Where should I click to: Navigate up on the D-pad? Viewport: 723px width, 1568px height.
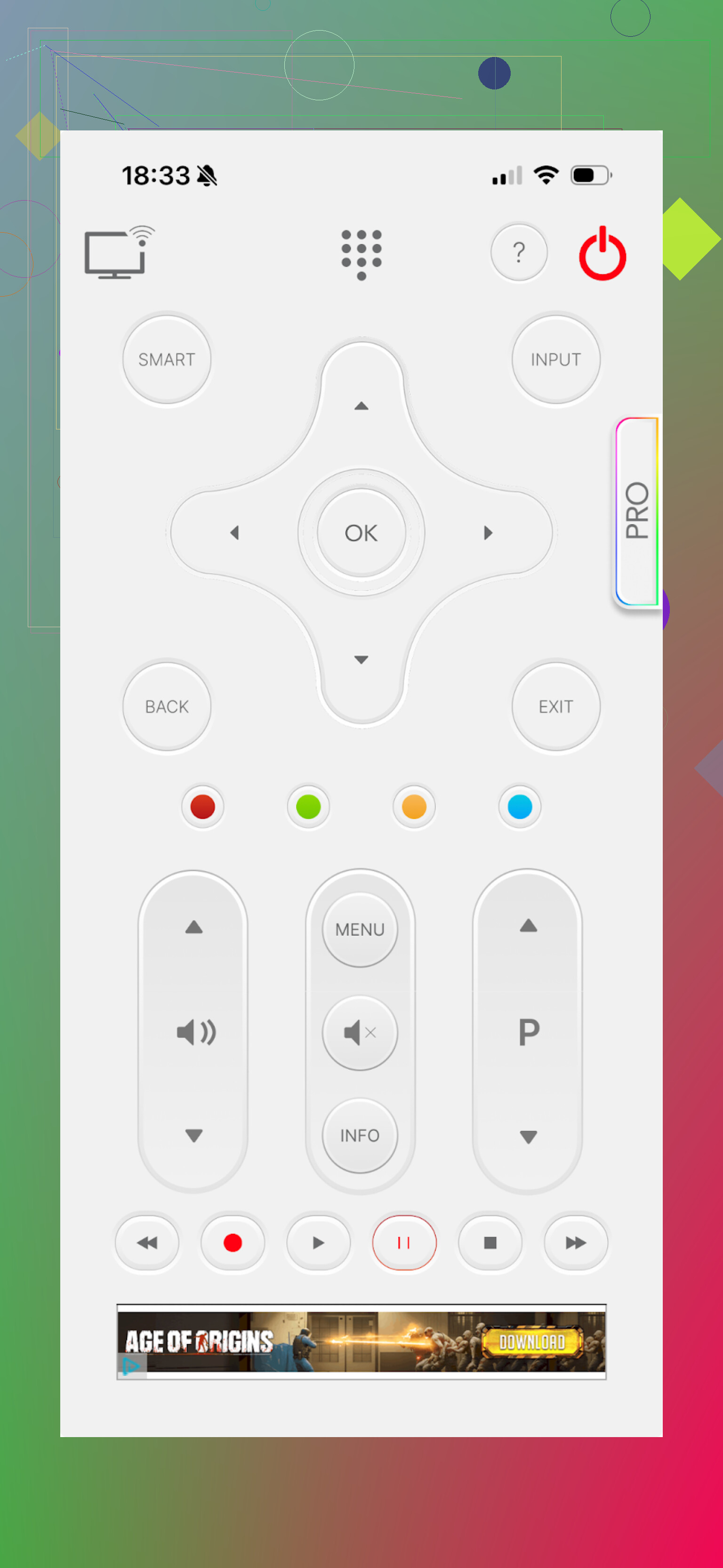[x=361, y=405]
